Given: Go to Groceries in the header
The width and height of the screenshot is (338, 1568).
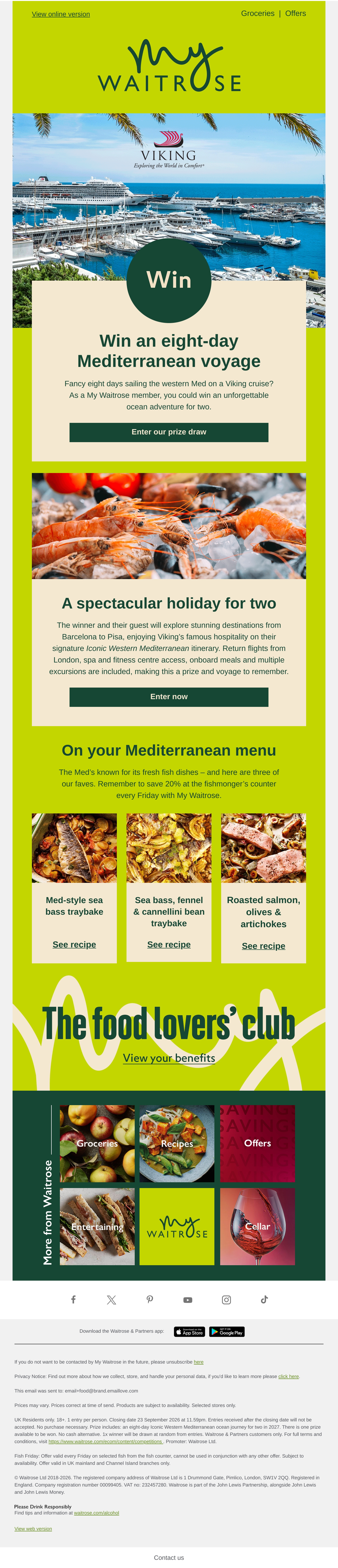Looking at the screenshot, I should point(257,14).
